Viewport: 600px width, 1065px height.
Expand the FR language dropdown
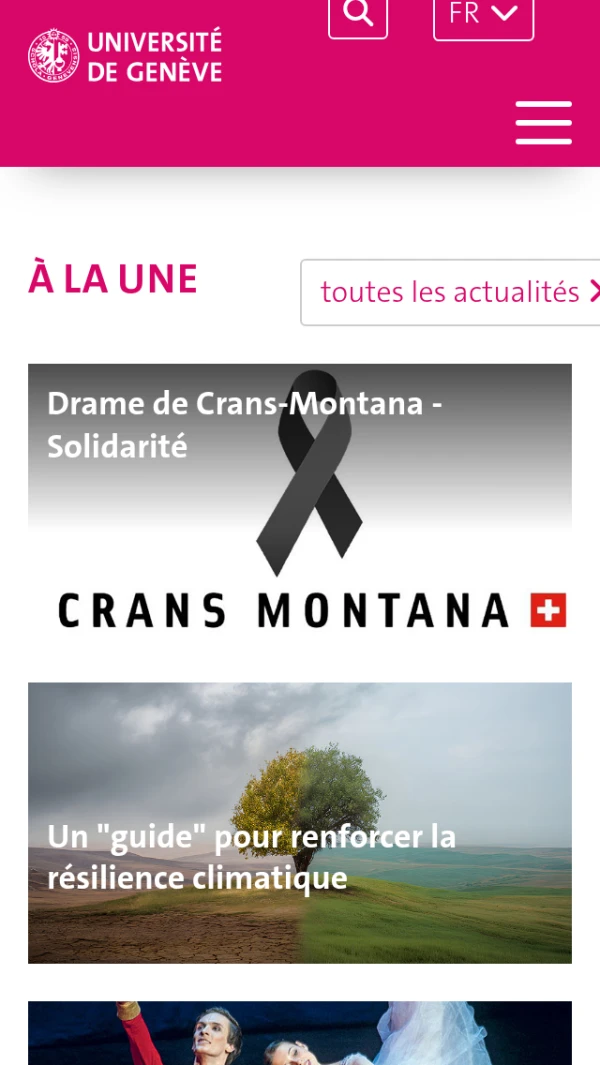tap(483, 15)
